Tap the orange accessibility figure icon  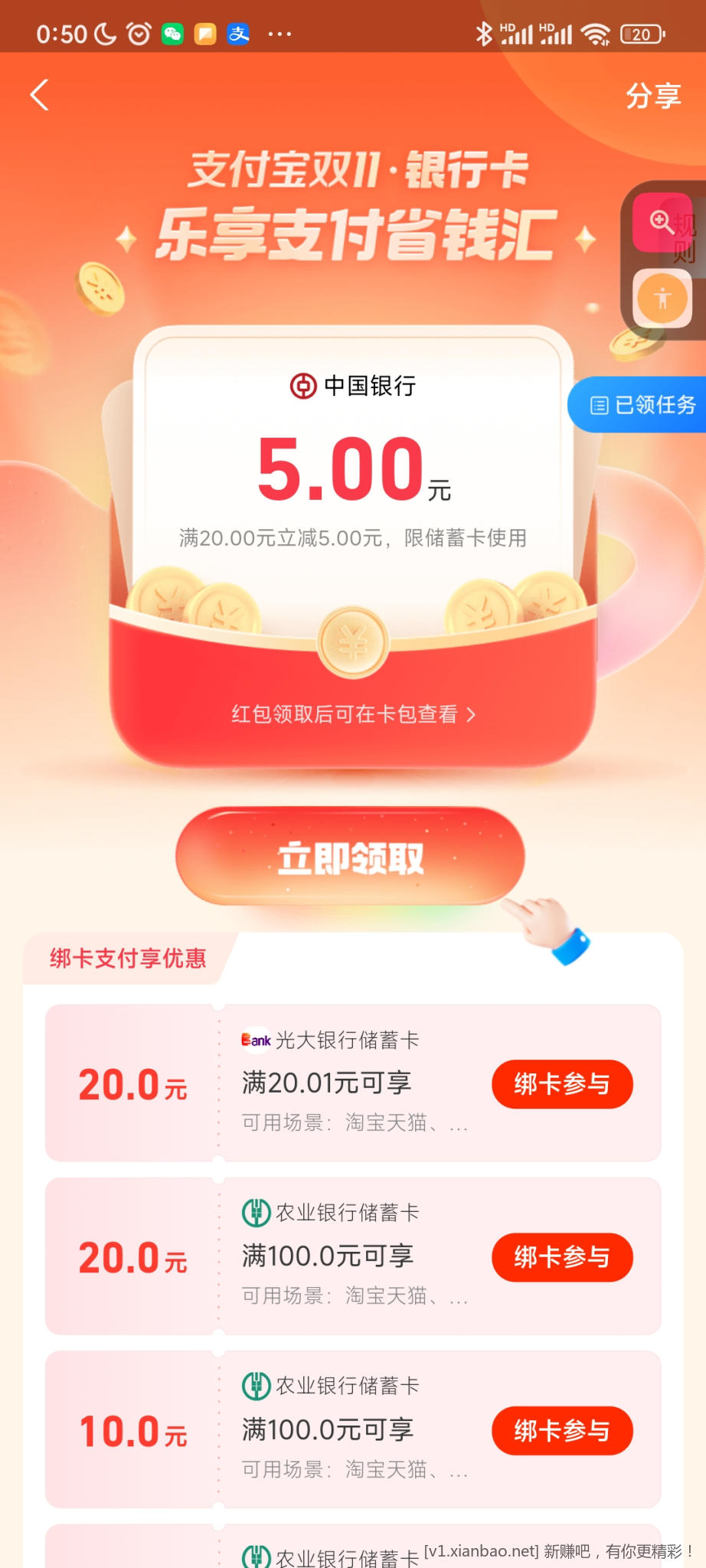coord(662,299)
